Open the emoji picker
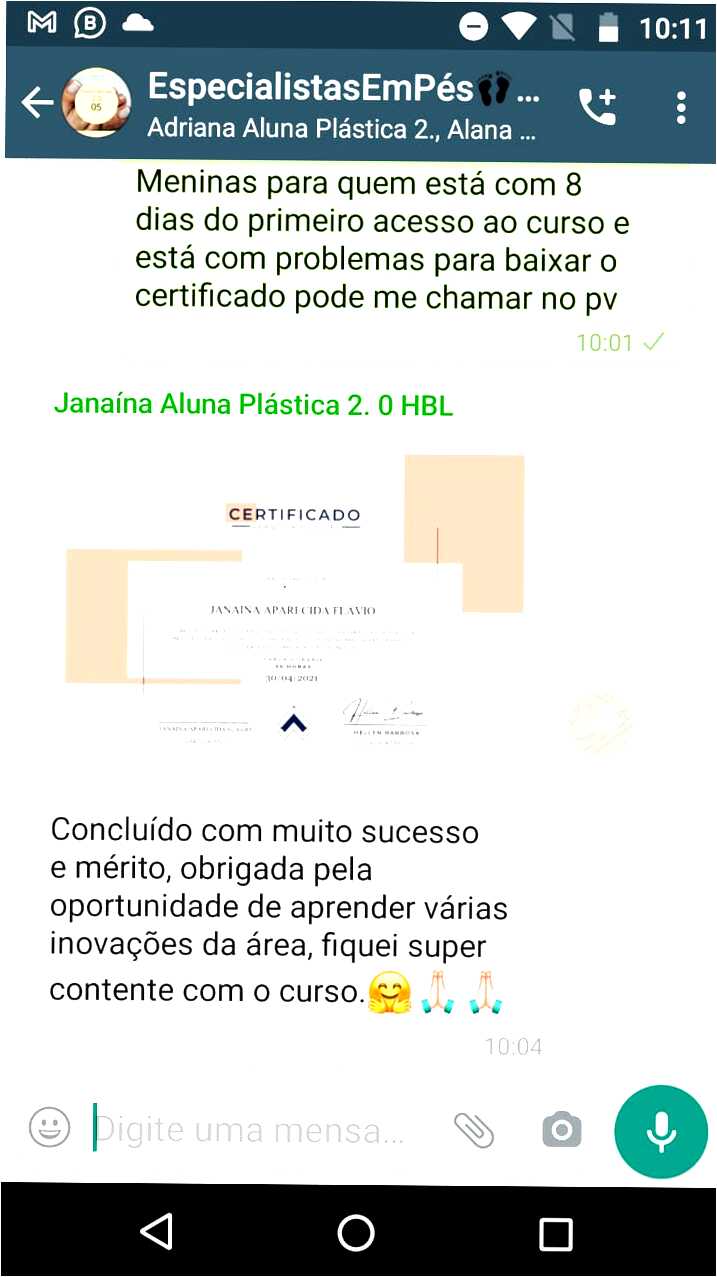This screenshot has width=717, height=1277. (49, 1129)
